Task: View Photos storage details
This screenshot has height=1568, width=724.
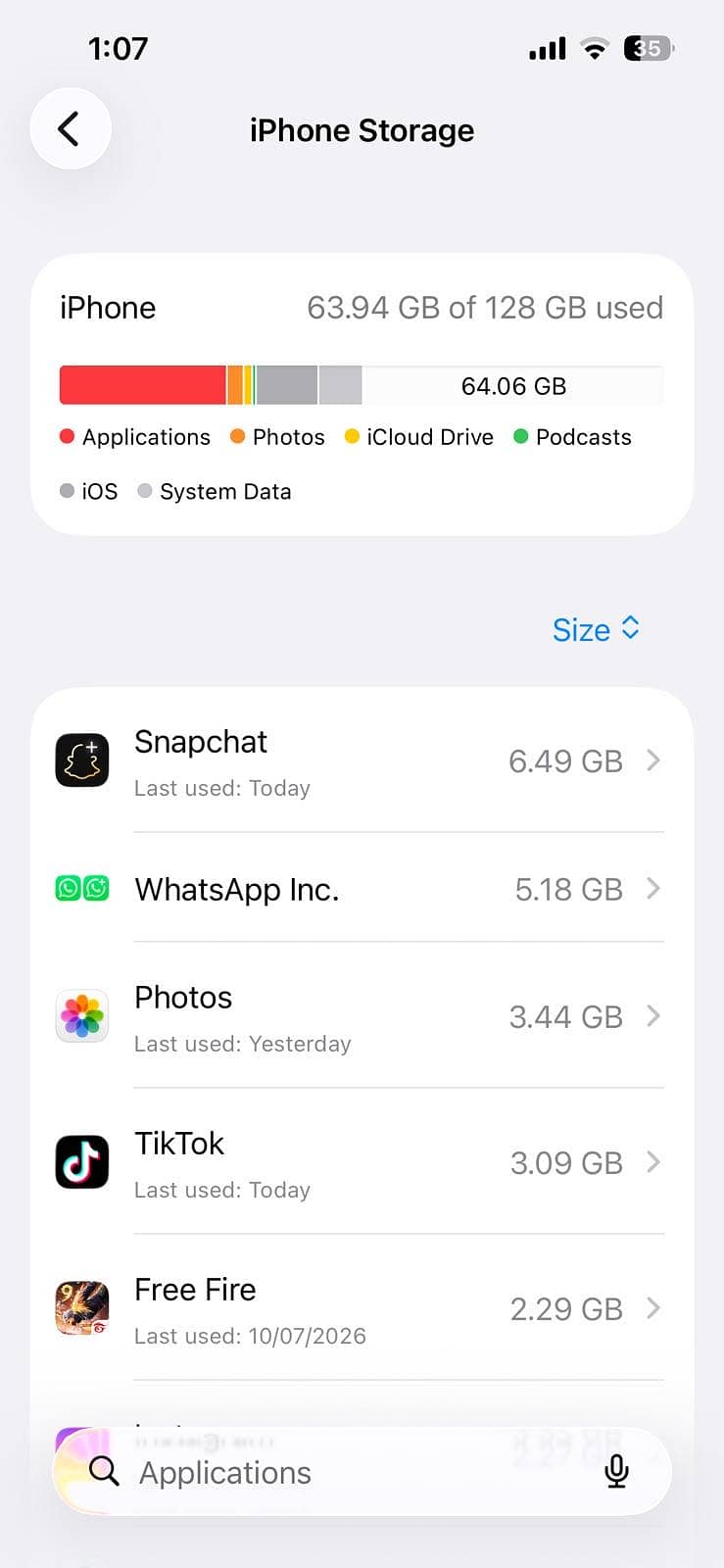Action: coord(362,1016)
